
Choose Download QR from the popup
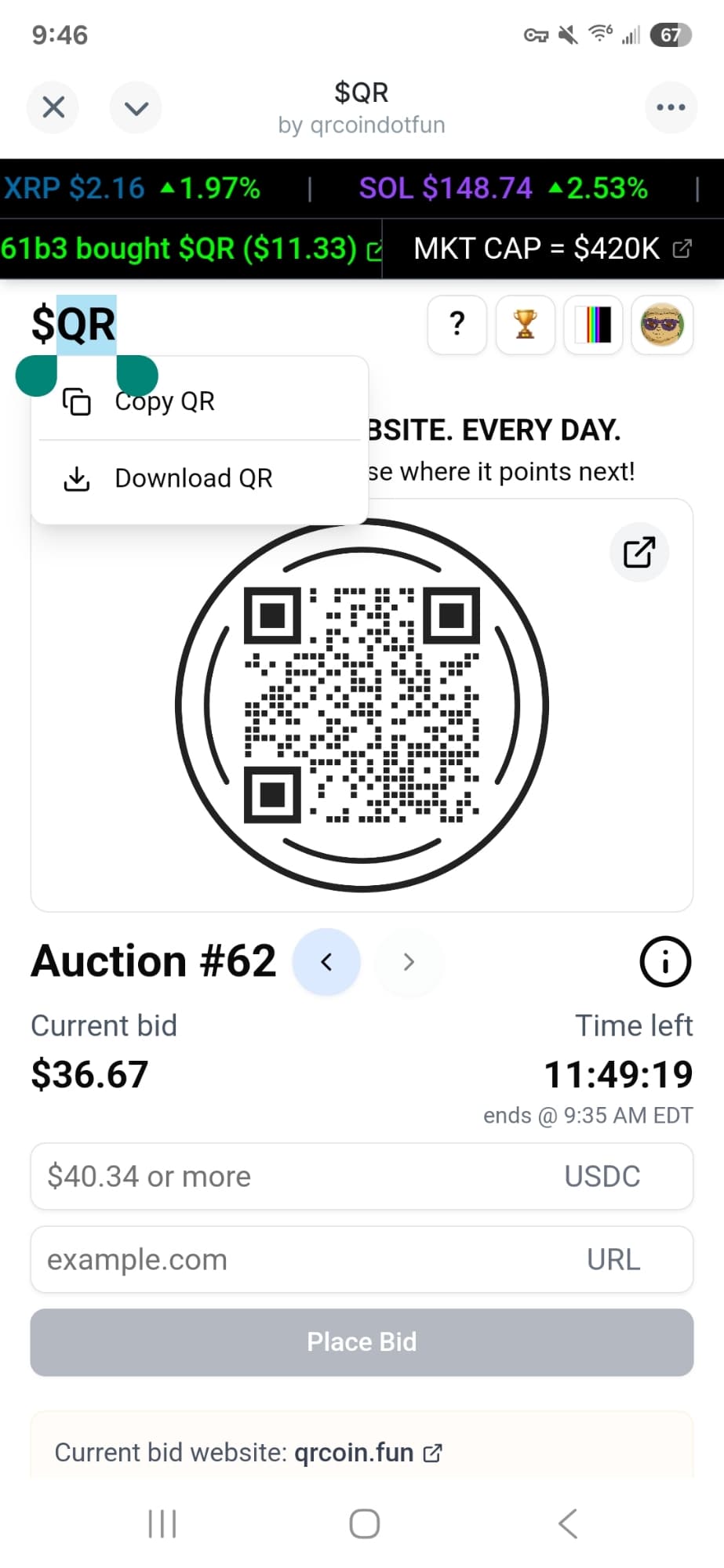pos(193,478)
